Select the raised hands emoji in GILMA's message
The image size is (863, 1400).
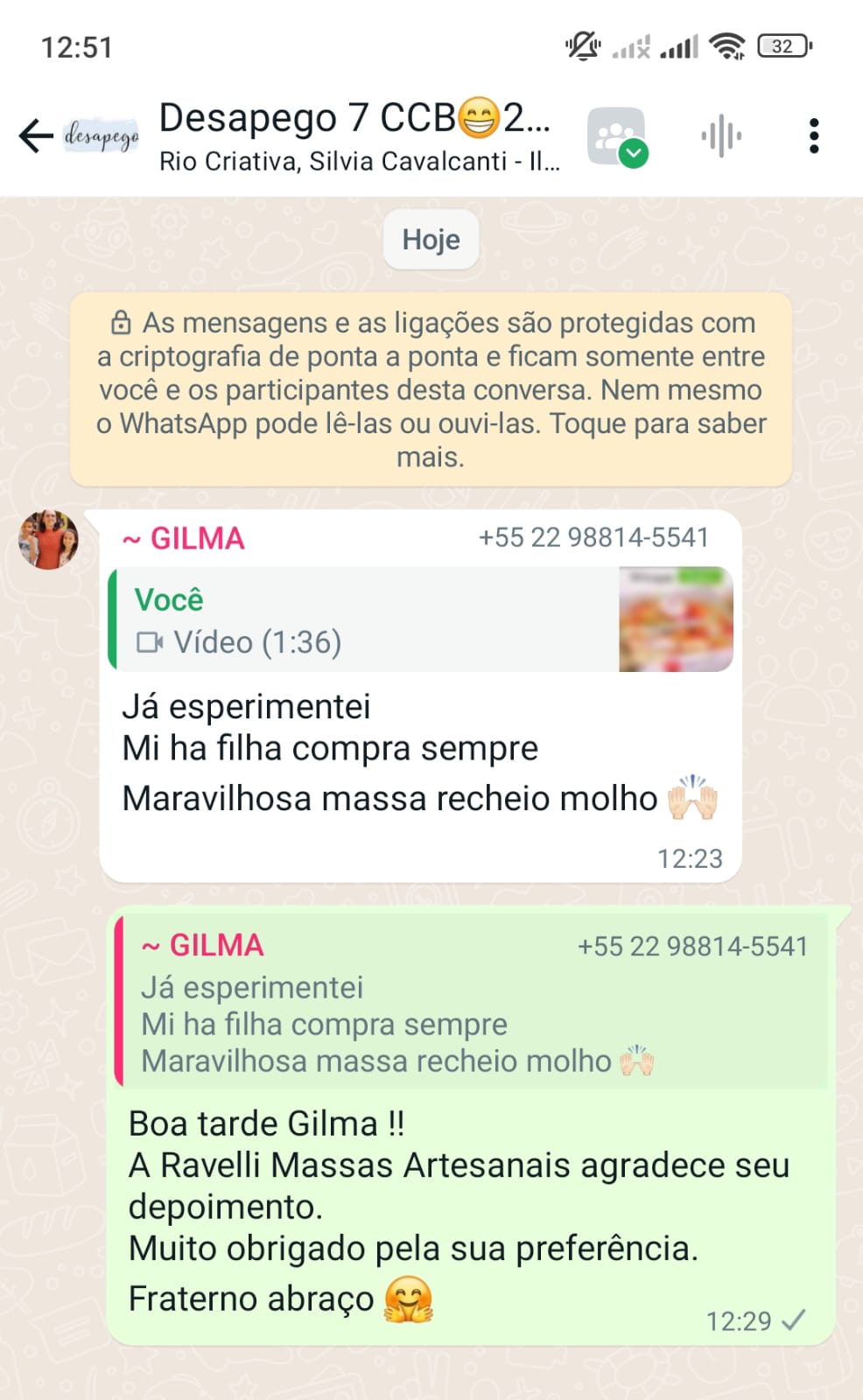click(x=691, y=798)
